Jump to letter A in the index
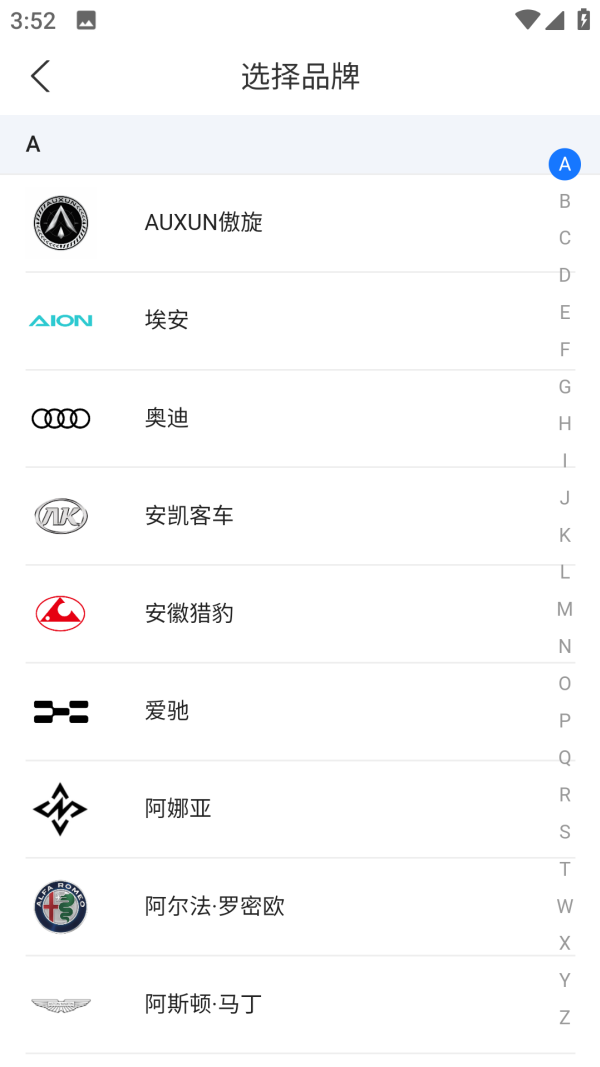Viewport: 600px width, 1067px height. (x=565, y=164)
